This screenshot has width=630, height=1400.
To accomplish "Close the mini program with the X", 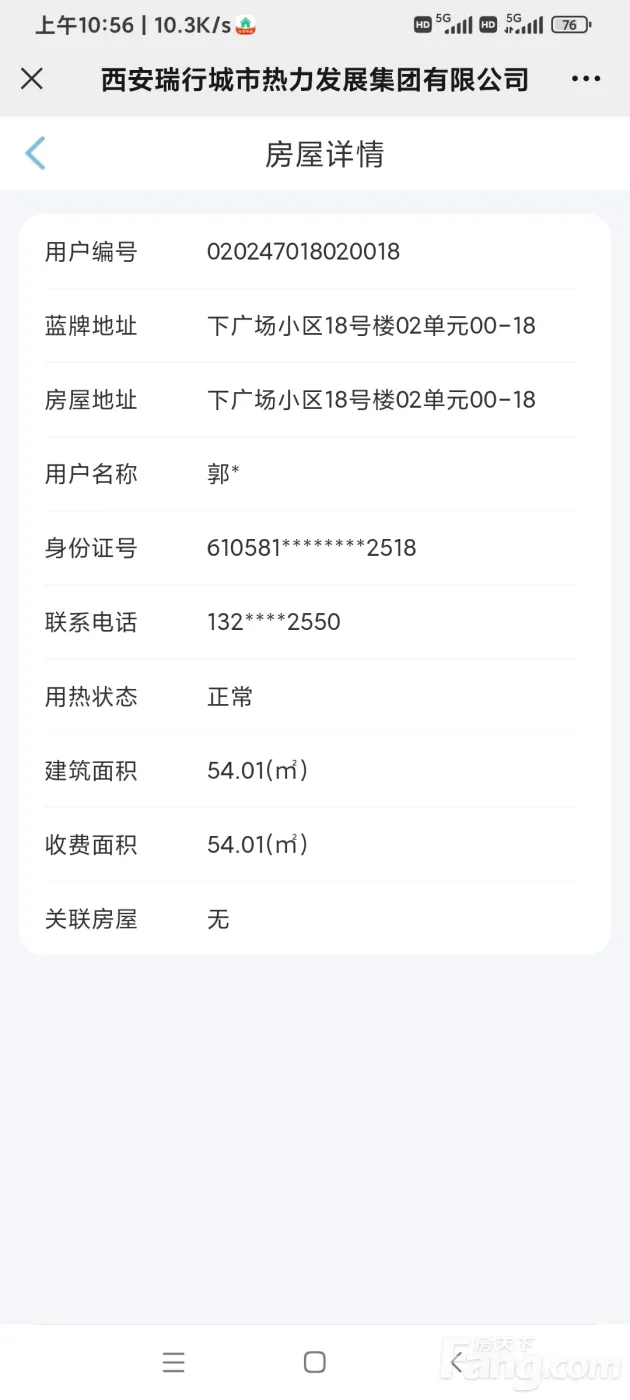I will (x=32, y=79).
